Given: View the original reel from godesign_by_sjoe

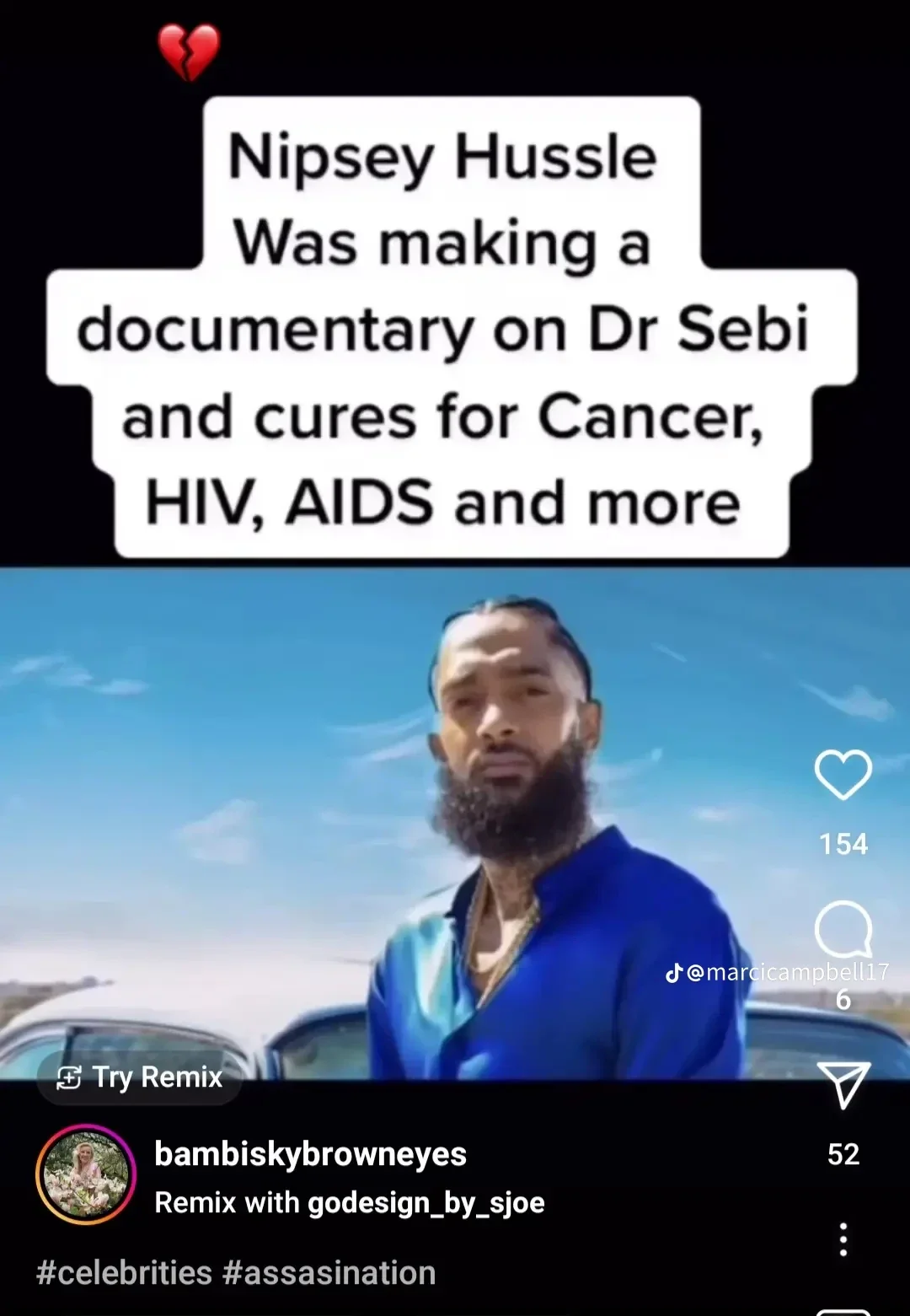Looking at the screenshot, I should click(x=426, y=1202).
